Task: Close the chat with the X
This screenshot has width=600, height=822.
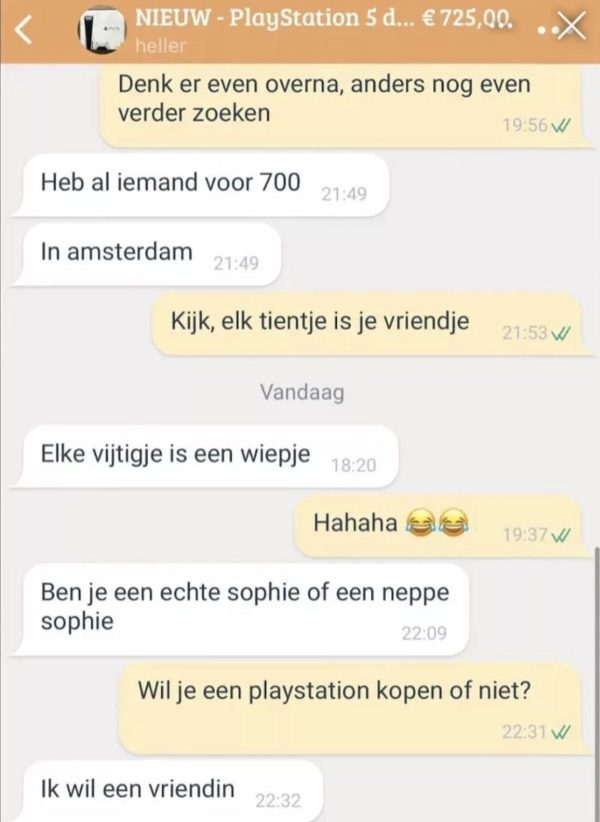Action: pyautogui.click(x=570, y=27)
